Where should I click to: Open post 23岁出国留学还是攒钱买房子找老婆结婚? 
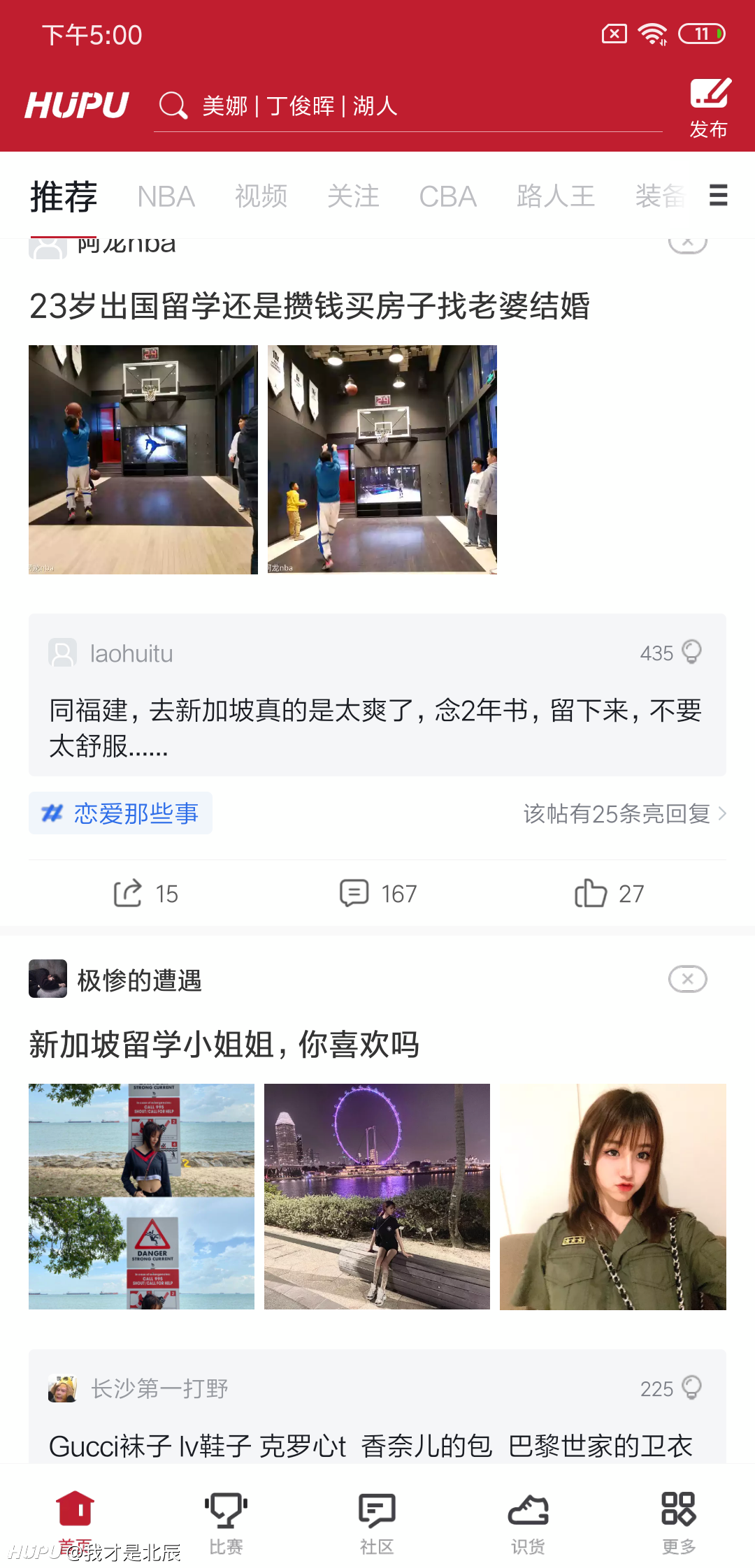pos(310,306)
